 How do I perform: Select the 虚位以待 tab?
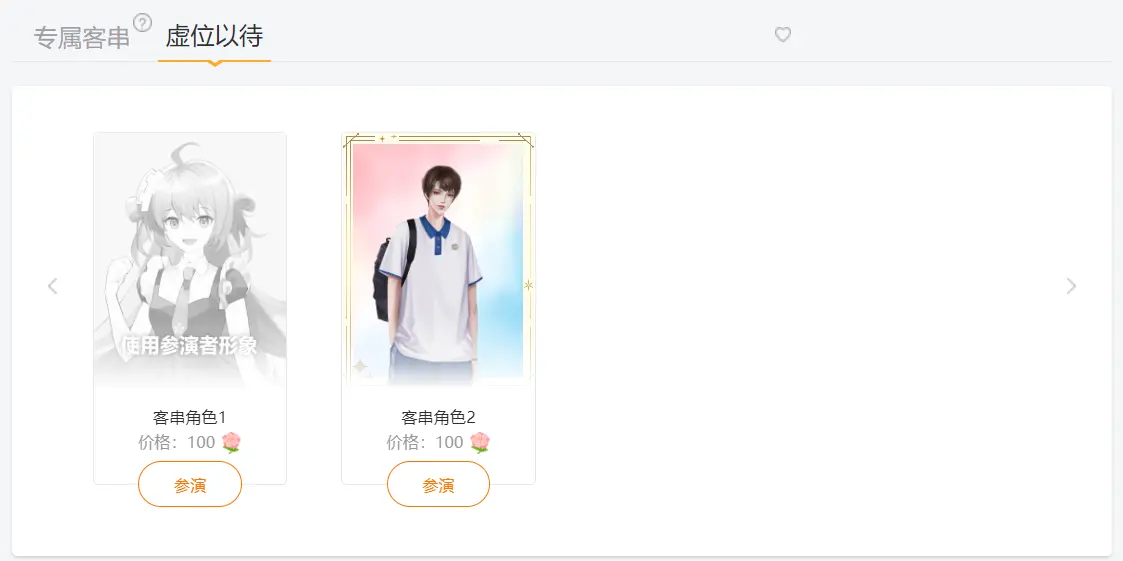pyautogui.click(x=214, y=37)
